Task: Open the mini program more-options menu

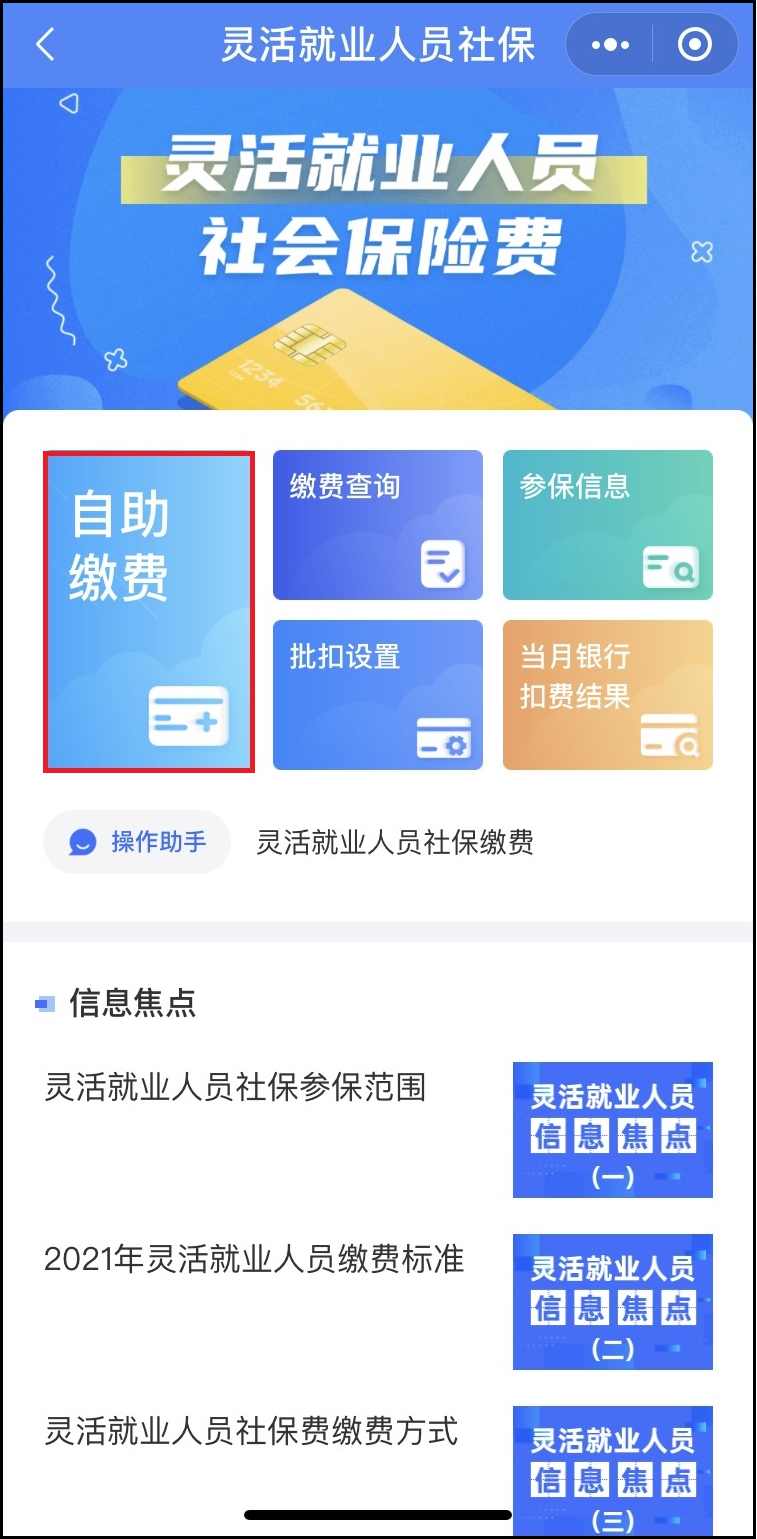Action: [611, 45]
